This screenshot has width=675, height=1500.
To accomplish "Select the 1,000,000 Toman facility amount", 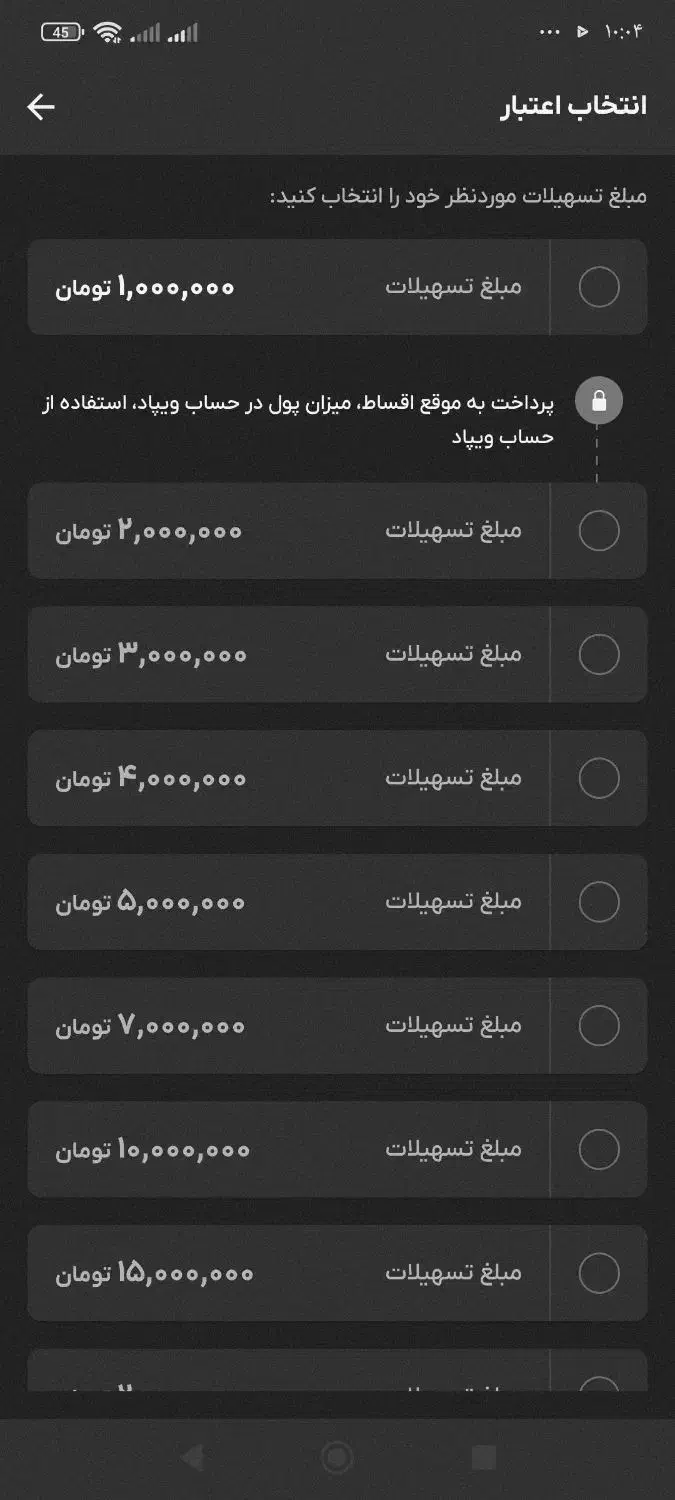I will pos(337,287).
